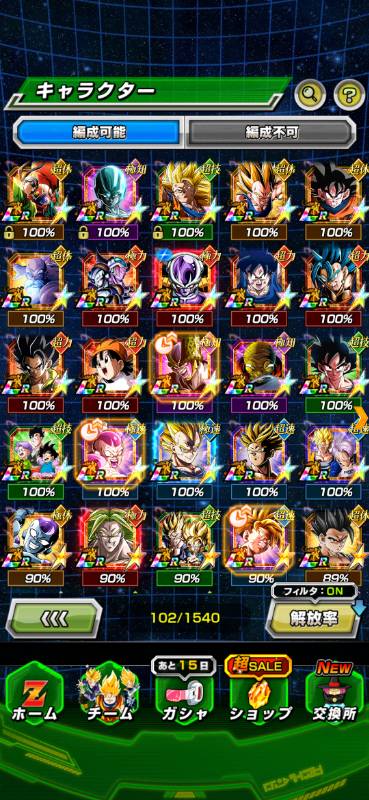This screenshot has height=800, width=369.
Task: Change sort order via 解放率 button
Action: click(x=314, y=618)
